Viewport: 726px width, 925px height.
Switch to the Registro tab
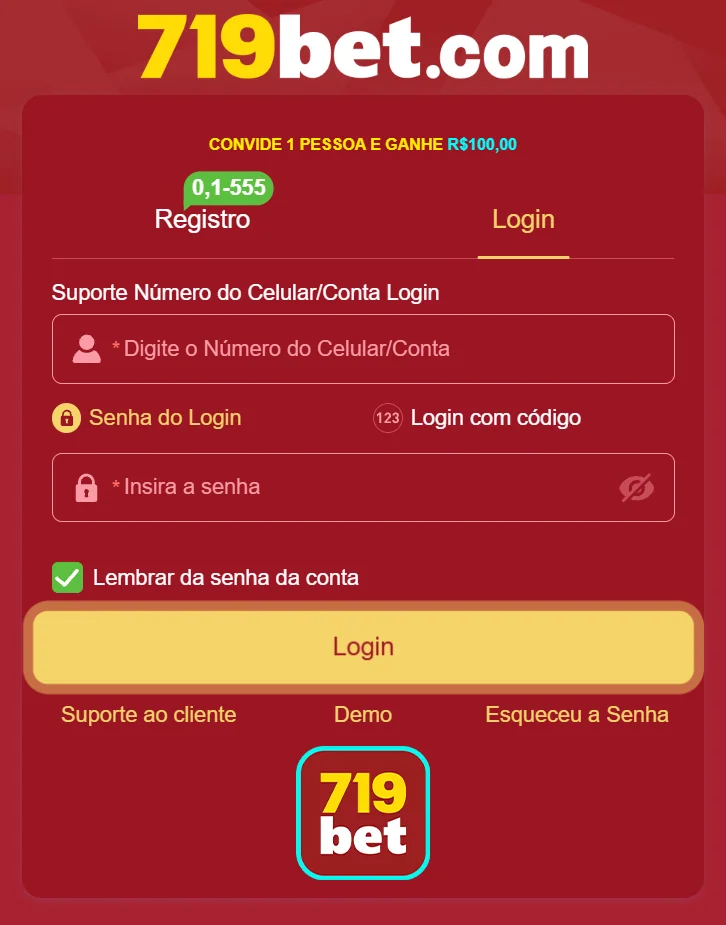coord(203,219)
